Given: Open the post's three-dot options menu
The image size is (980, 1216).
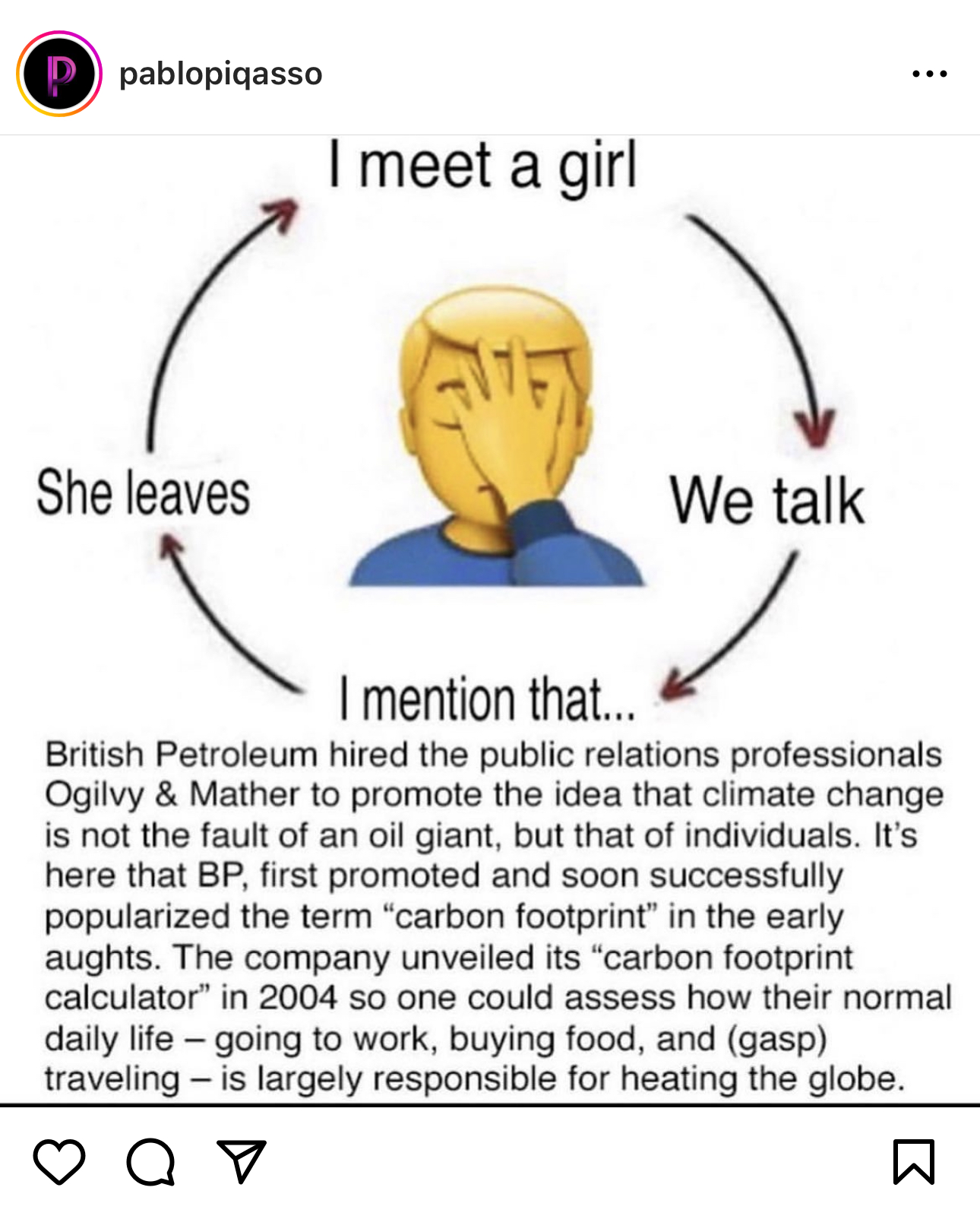Looking at the screenshot, I should [929, 74].
